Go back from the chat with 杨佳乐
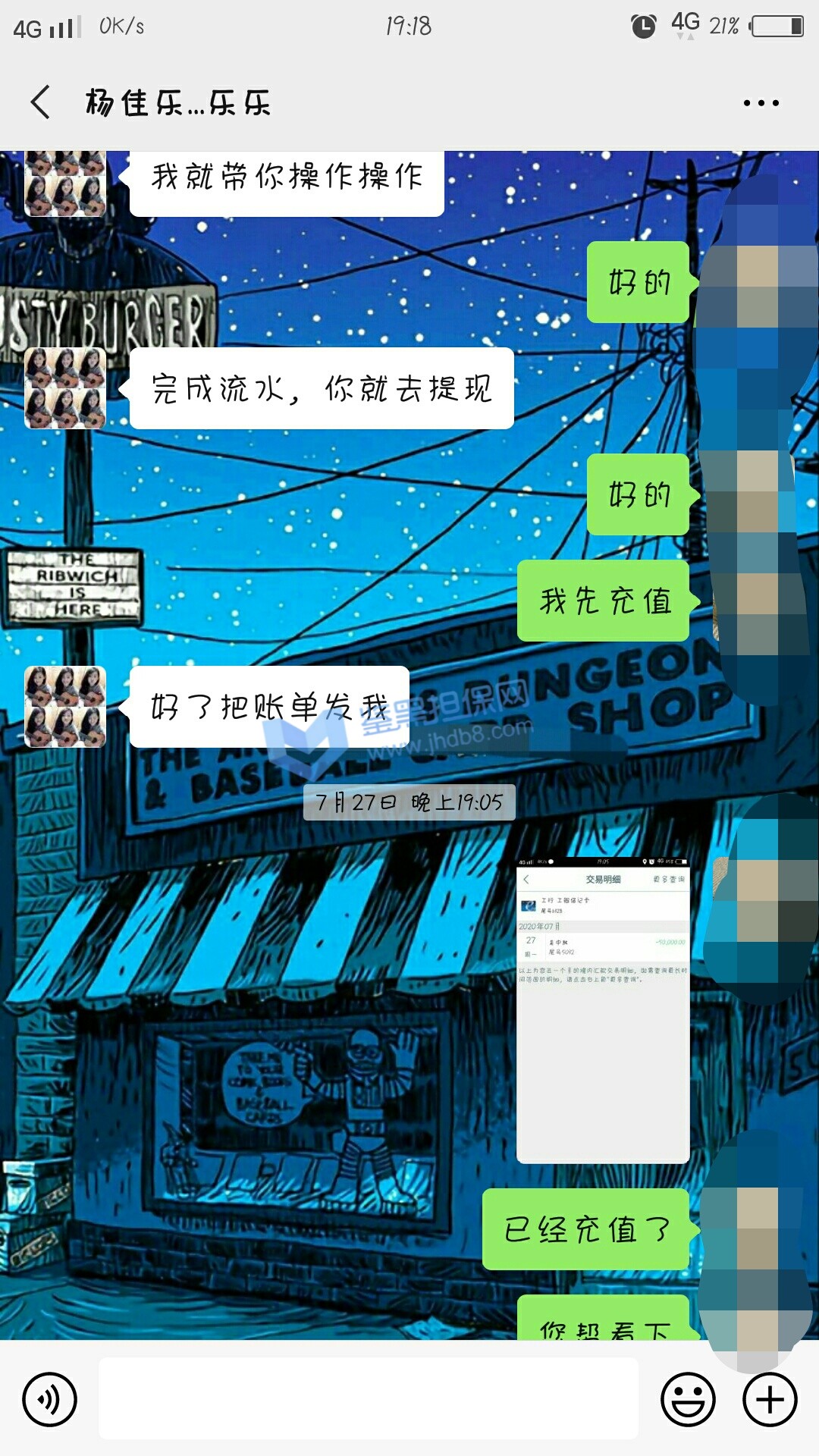 (x=41, y=102)
